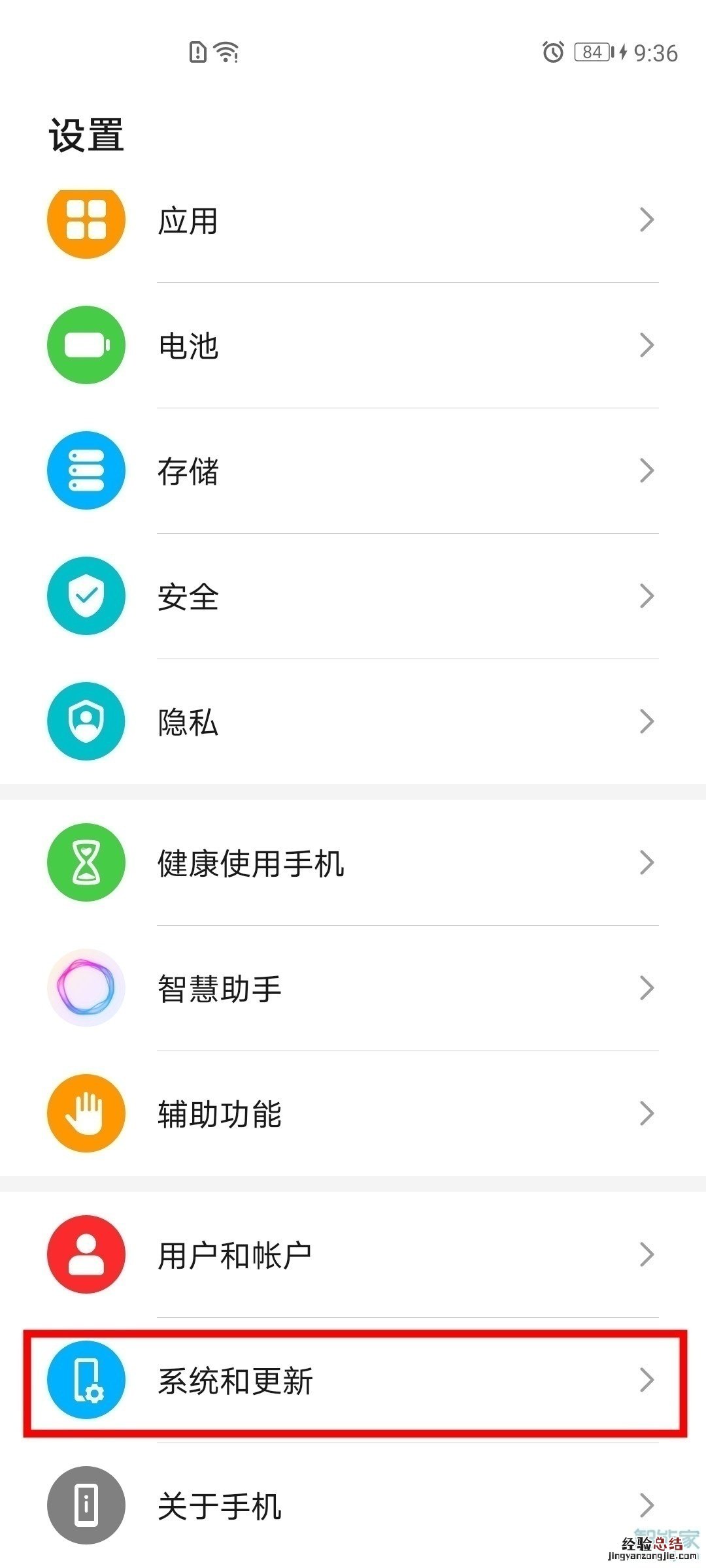Image resolution: width=706 pixels, height=1568 pixels.
Task: Click the green 电池 battery icon
Action: [x=86, y=346]
